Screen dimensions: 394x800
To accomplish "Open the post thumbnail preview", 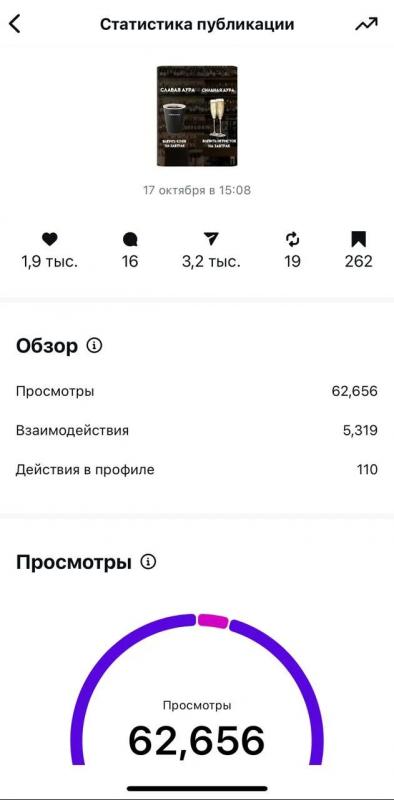I will click(198, 116).
